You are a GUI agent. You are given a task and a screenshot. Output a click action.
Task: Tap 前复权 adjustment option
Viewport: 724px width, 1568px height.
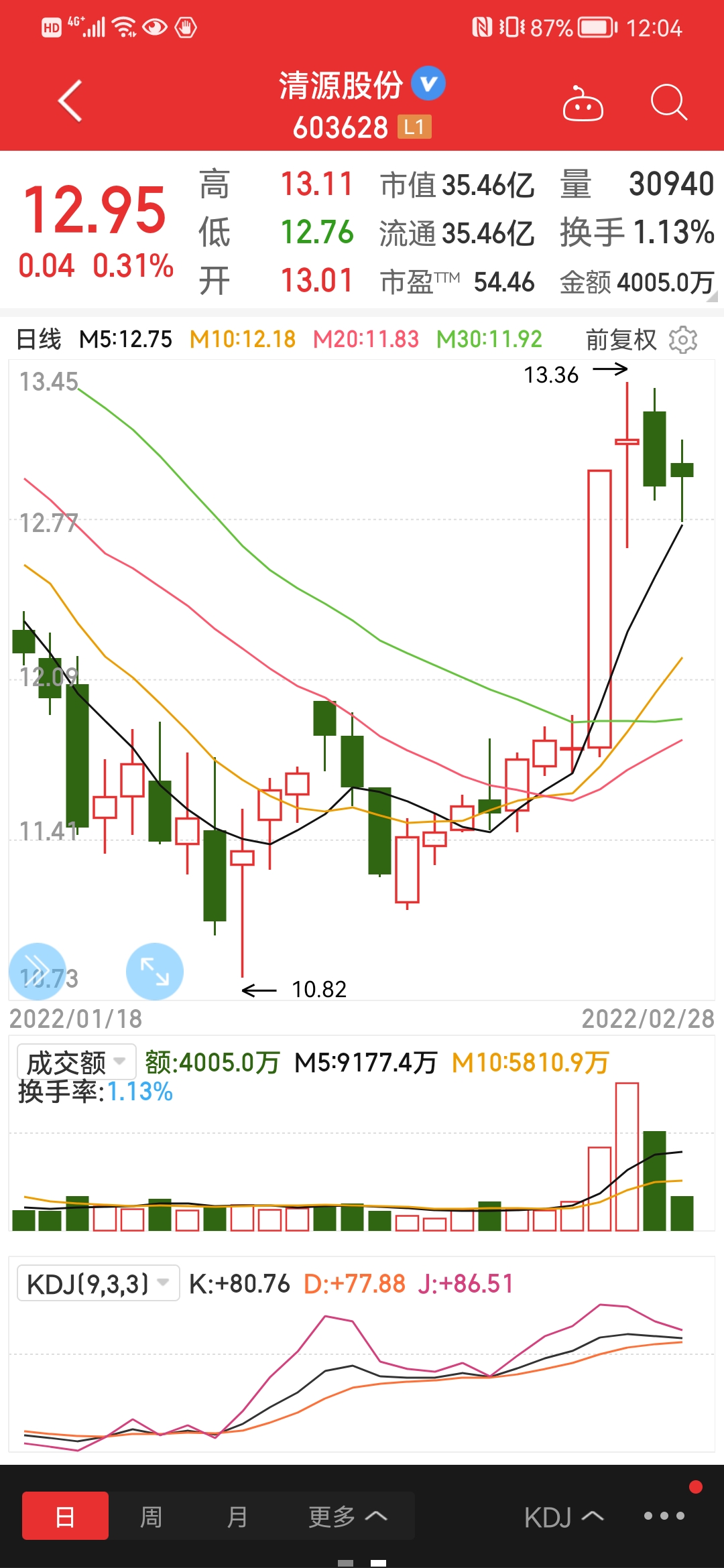[621, 340]
